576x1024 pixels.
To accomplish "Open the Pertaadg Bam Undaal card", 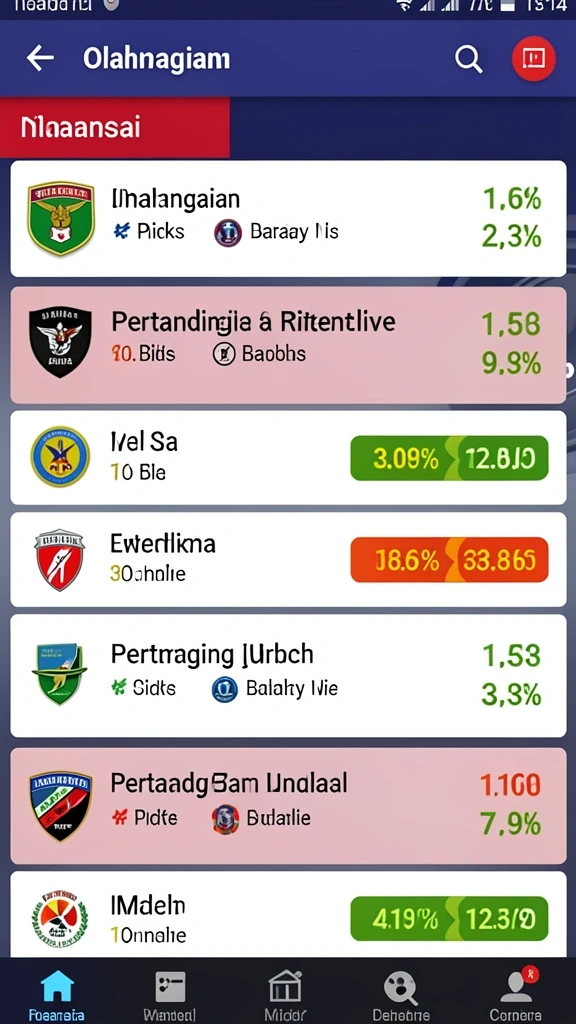I will pos(288,806).
